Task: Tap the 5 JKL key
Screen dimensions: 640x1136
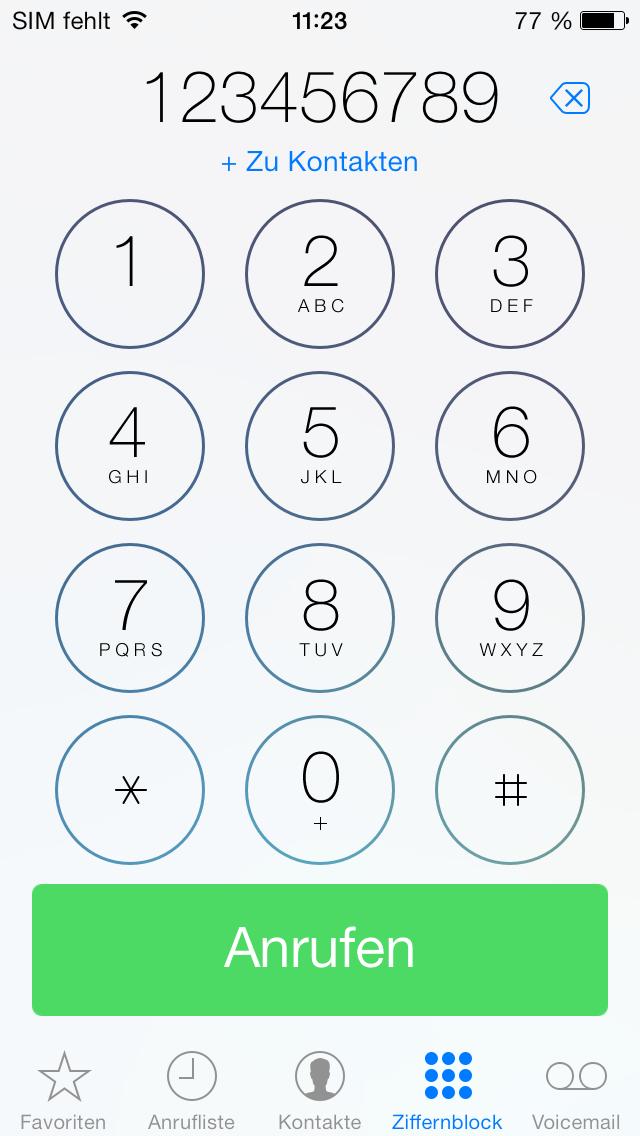Action: 320,446
